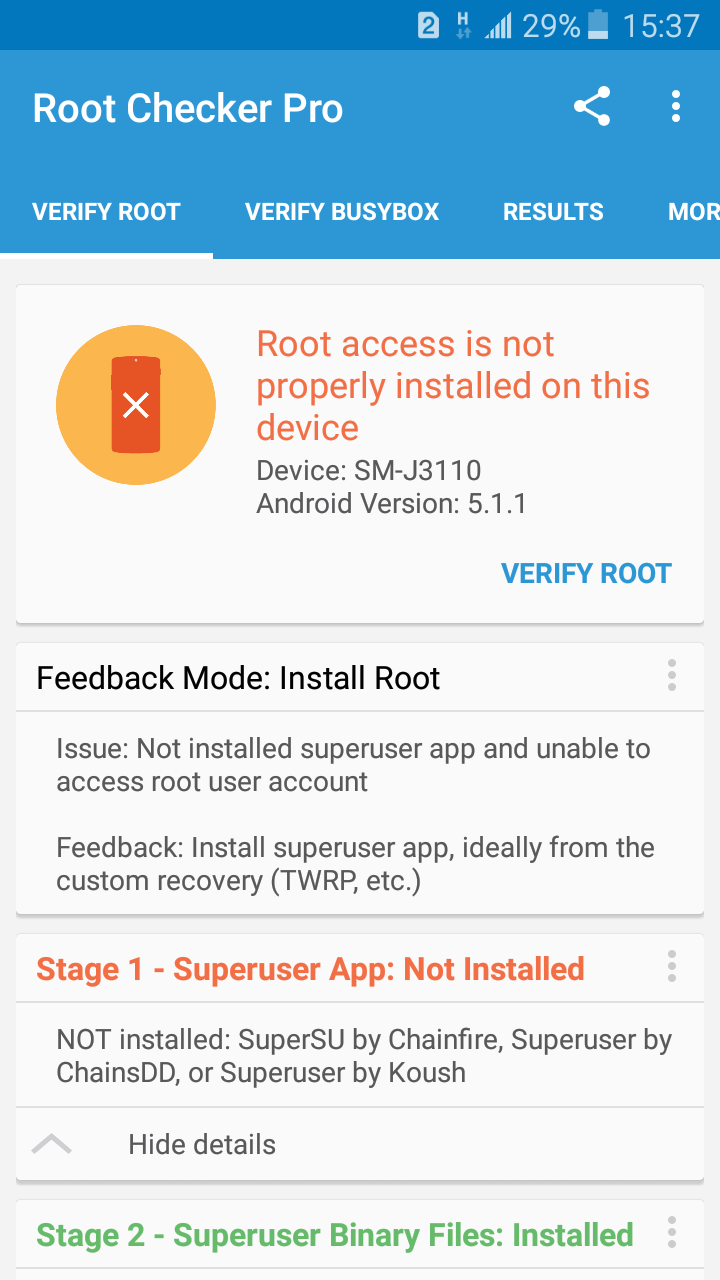
Task: Share the root check results
Action: 592,107
